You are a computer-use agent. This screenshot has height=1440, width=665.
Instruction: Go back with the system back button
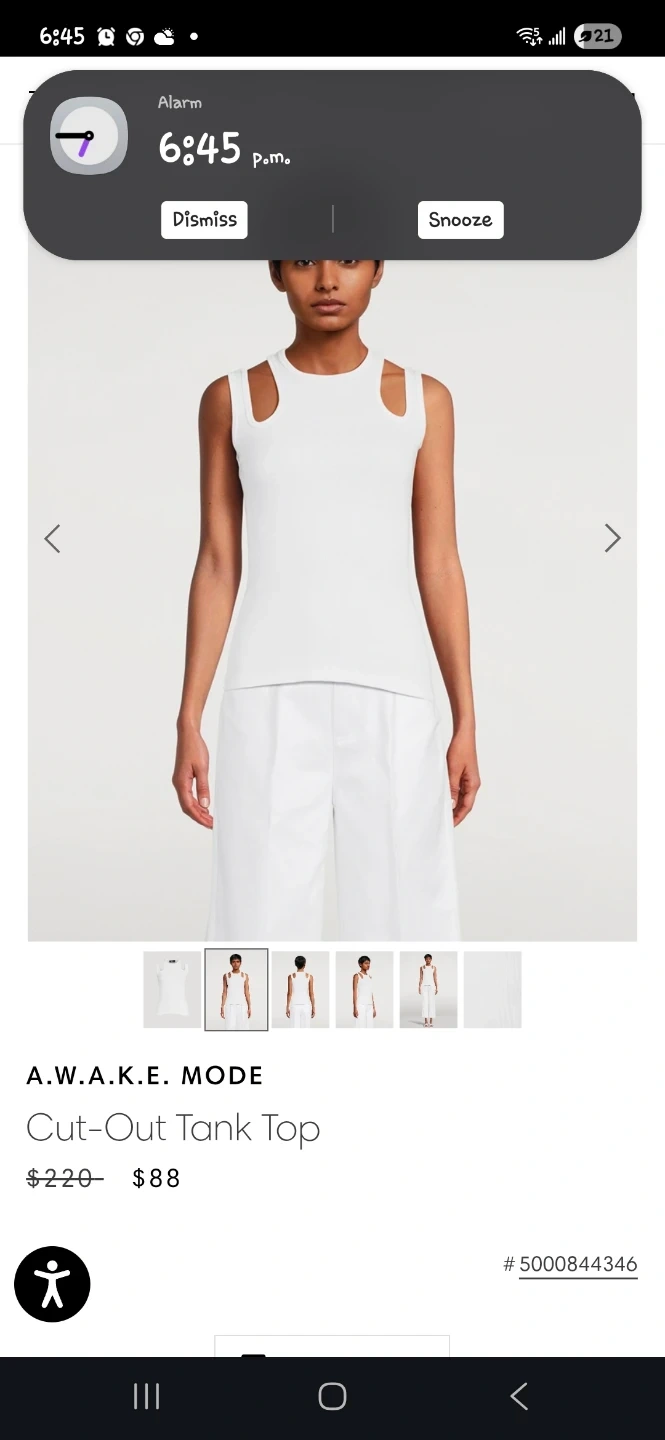pos(518,1396)
